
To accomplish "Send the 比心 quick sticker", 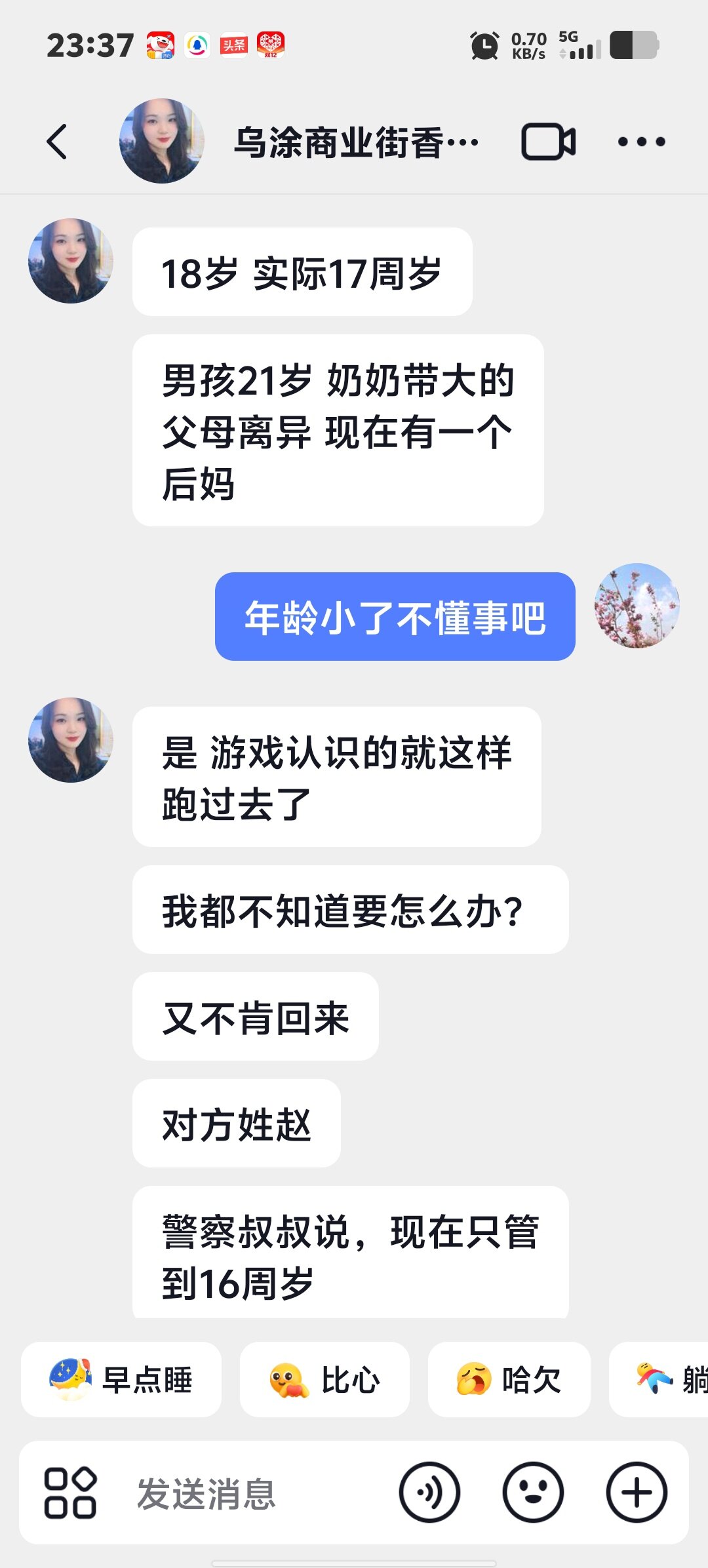I will pos(324,1379).
